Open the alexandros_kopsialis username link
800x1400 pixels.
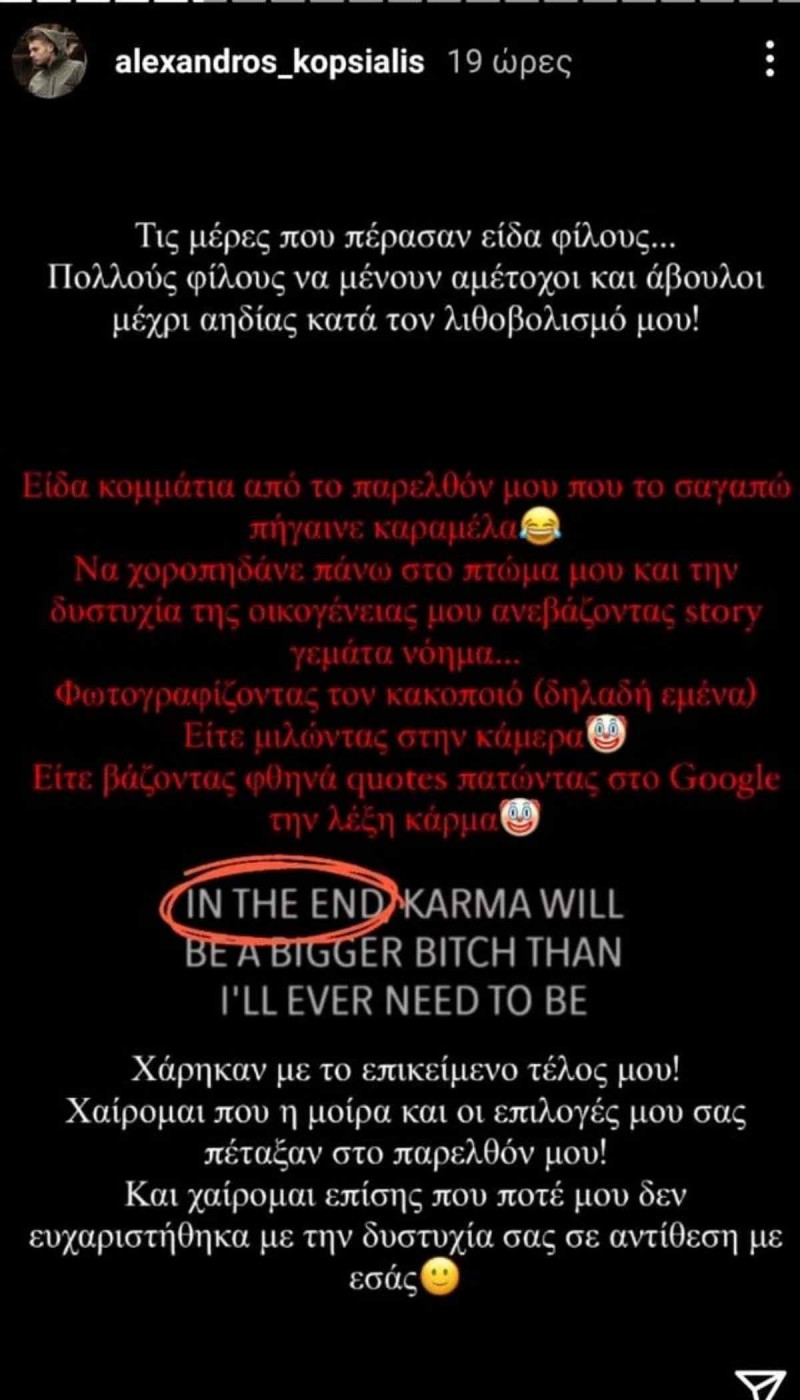coord(270,63)
